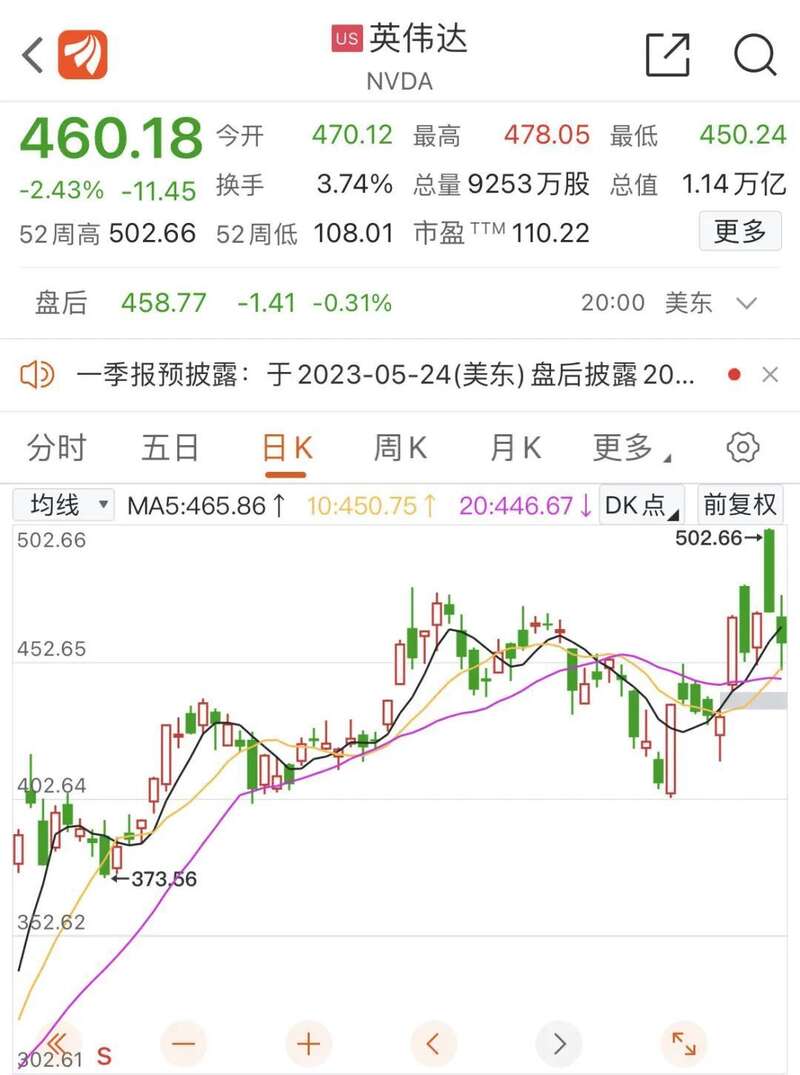The image size is (800, 1075).
Task: Zoom in on the chart with plus icon
Action: 308,1043
